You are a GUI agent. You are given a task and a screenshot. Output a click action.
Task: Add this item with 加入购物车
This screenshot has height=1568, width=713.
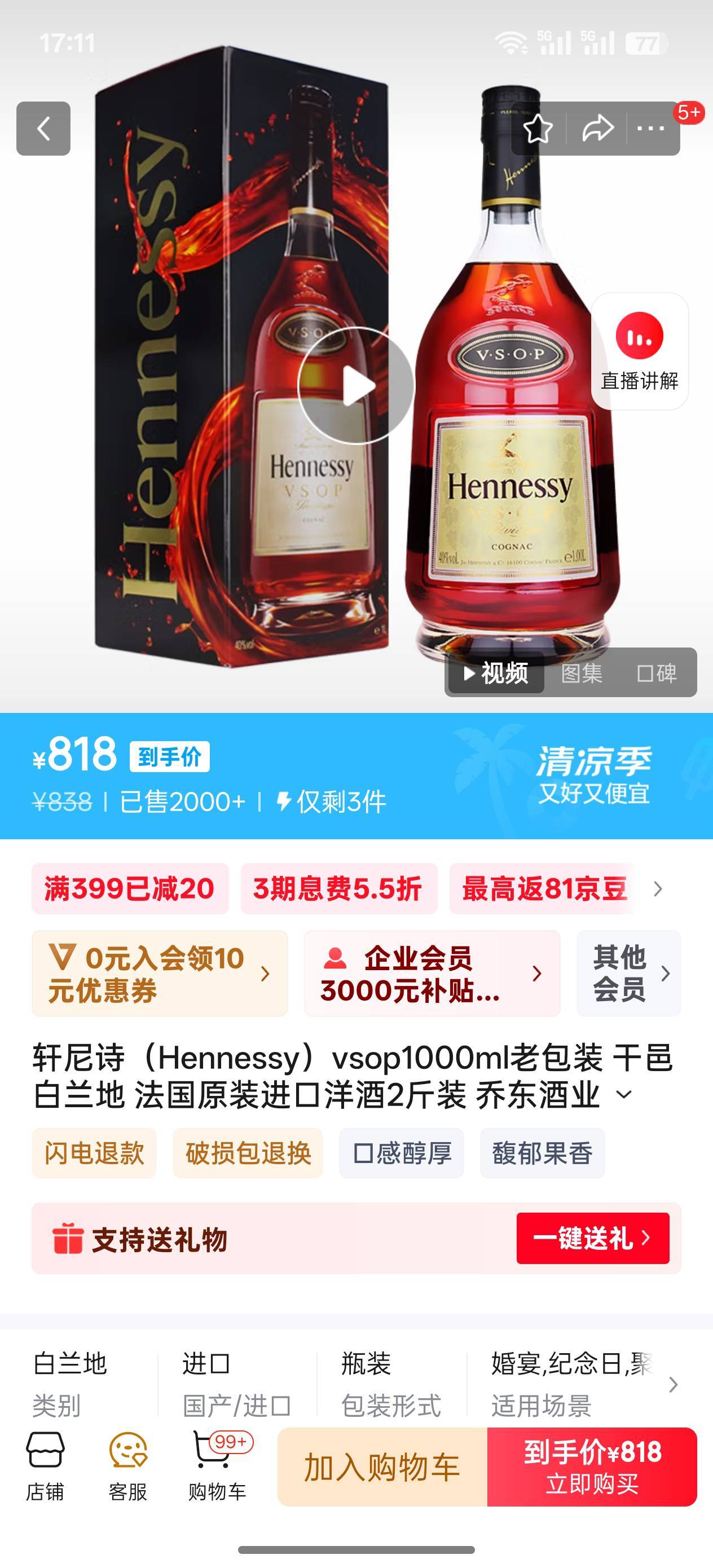(382, 1467)
